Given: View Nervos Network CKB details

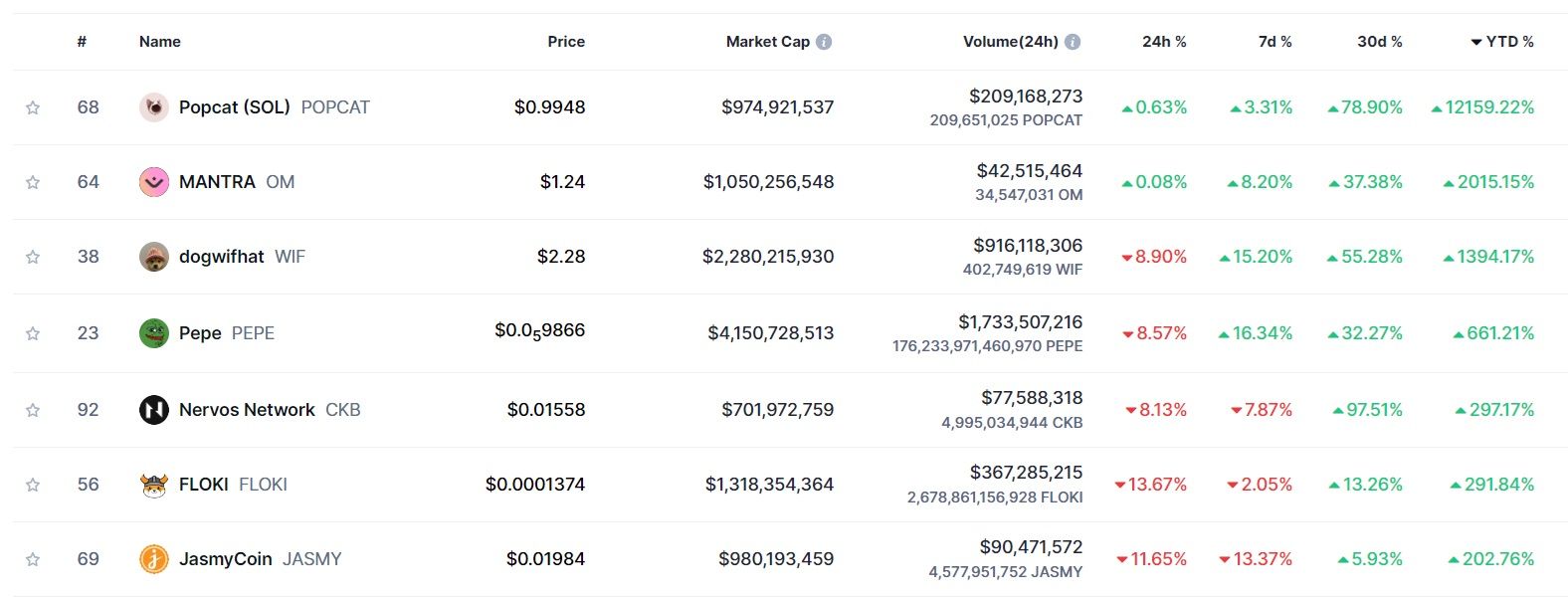Looking at the screenshot, I should (x=247, y=410).
